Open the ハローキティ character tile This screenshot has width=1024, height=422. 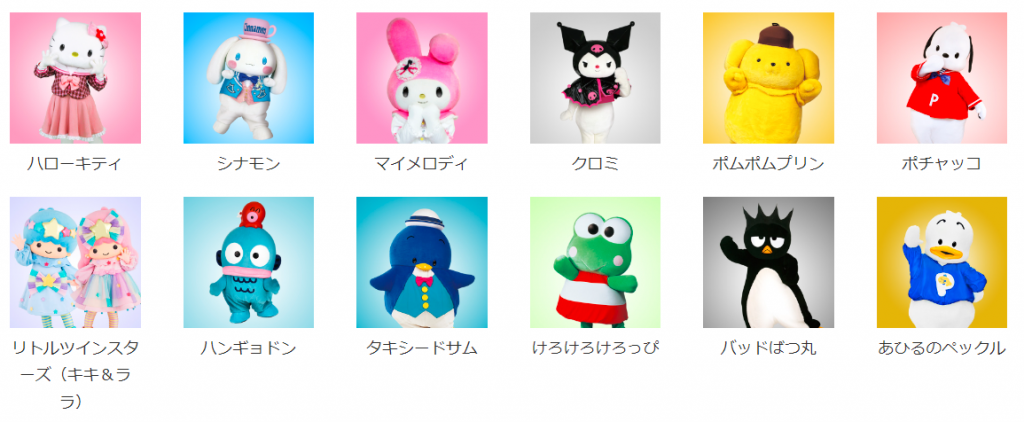coord(75,78)
